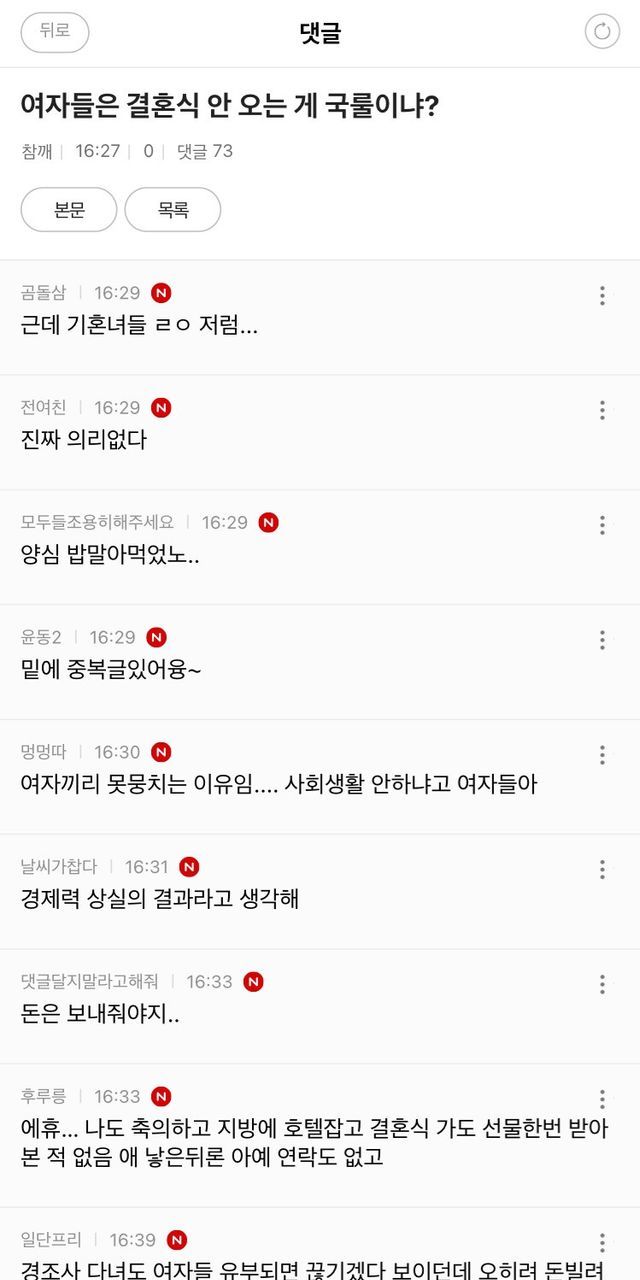Tap the 뒤로 back button
640x1280 pixels.
coord(55,32)
